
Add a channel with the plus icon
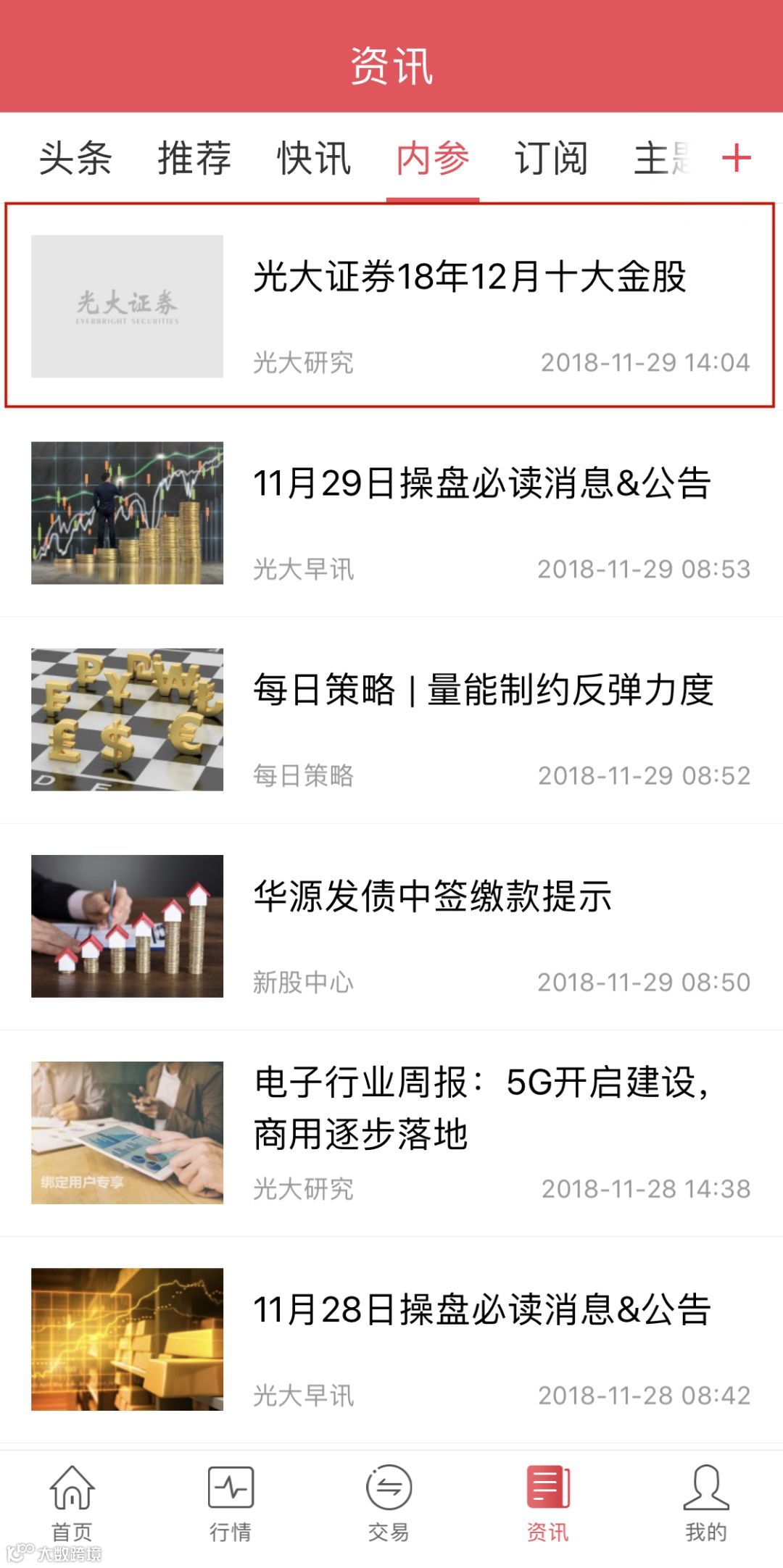click(x=736, y=158)
